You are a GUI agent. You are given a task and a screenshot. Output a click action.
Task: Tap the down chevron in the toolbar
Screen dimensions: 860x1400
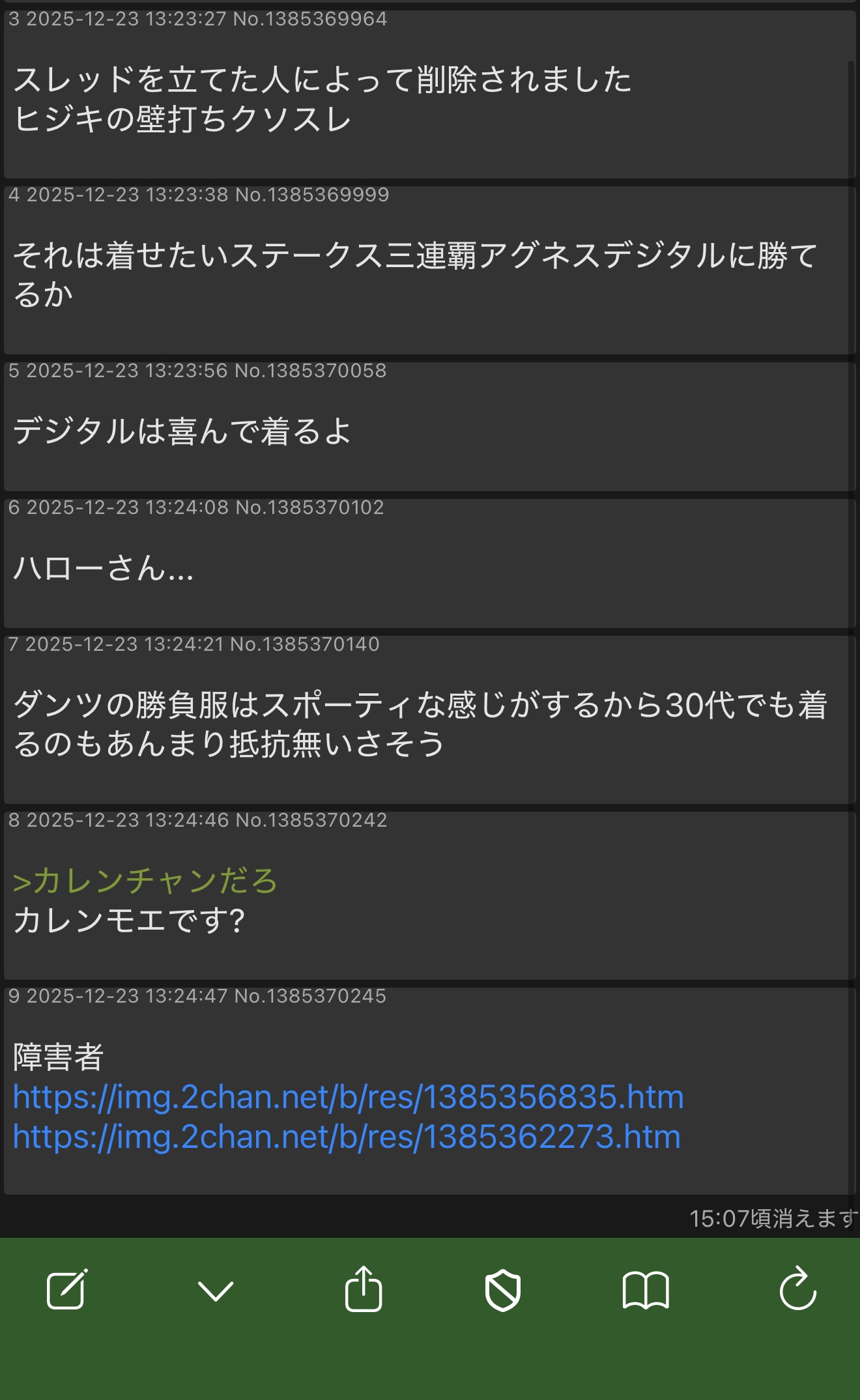pos(216,1291)
